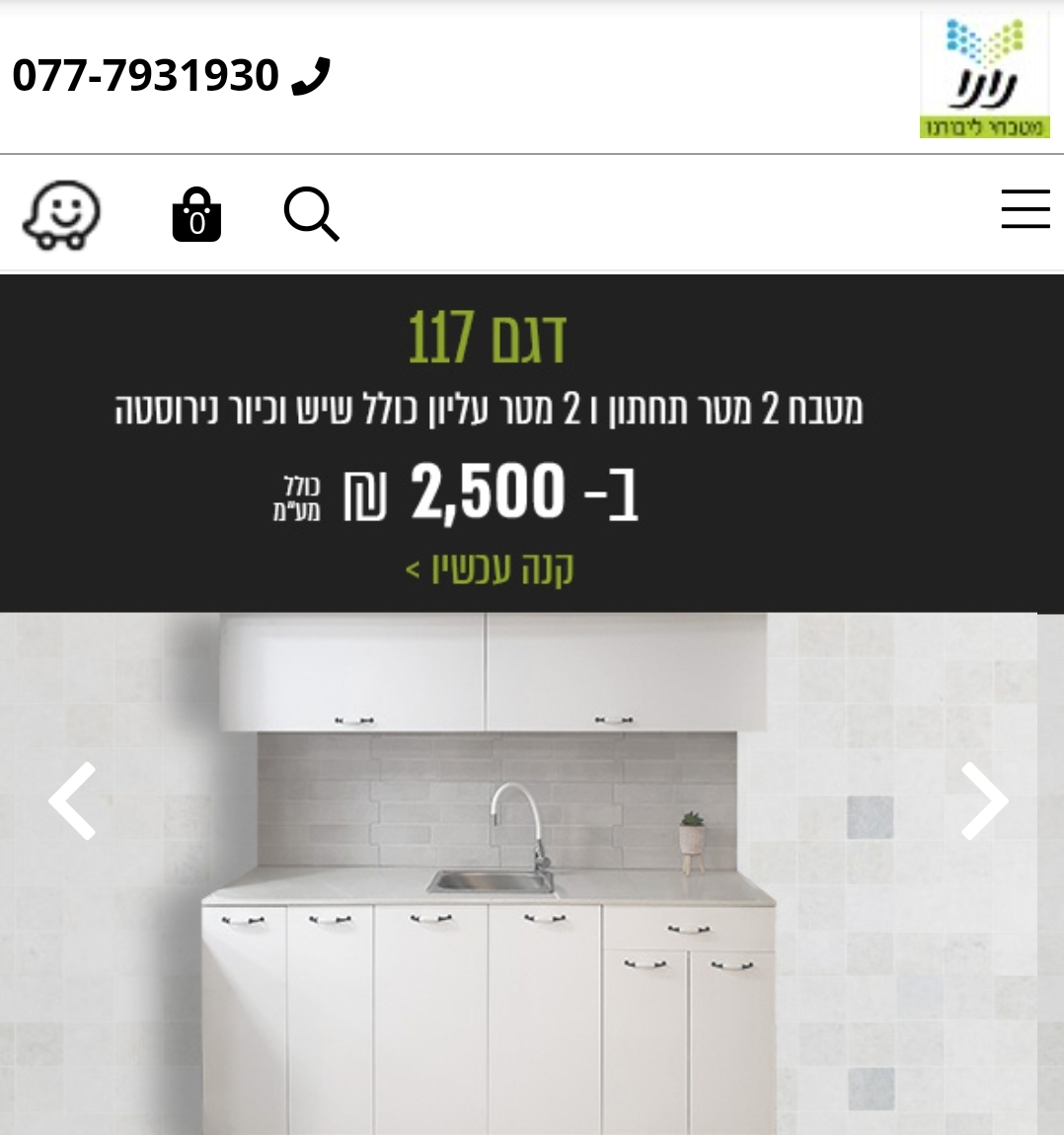
Task: Open the search magnifier
Action: tap(311, 214)
